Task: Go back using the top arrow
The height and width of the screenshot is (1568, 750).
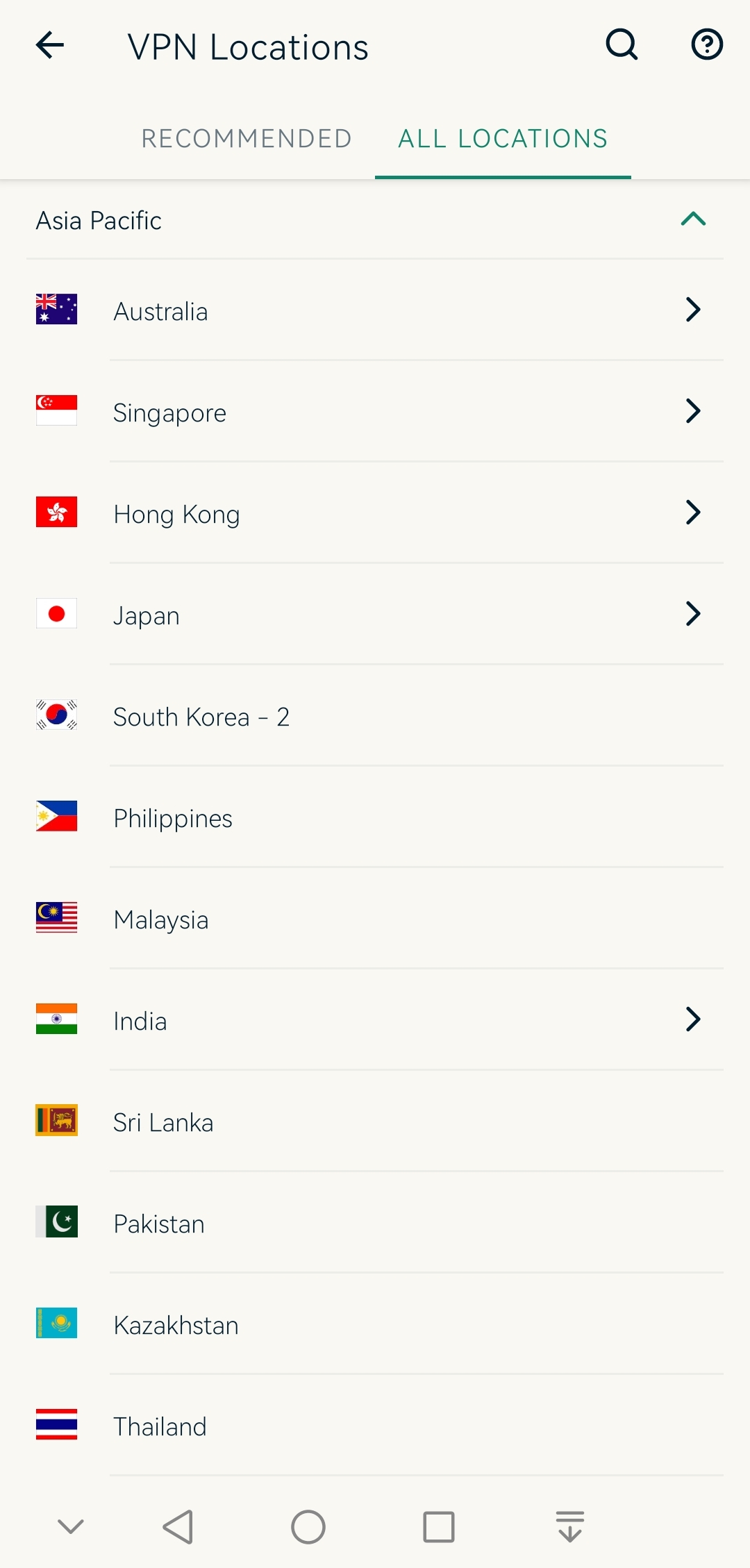Action: (50, 46)
